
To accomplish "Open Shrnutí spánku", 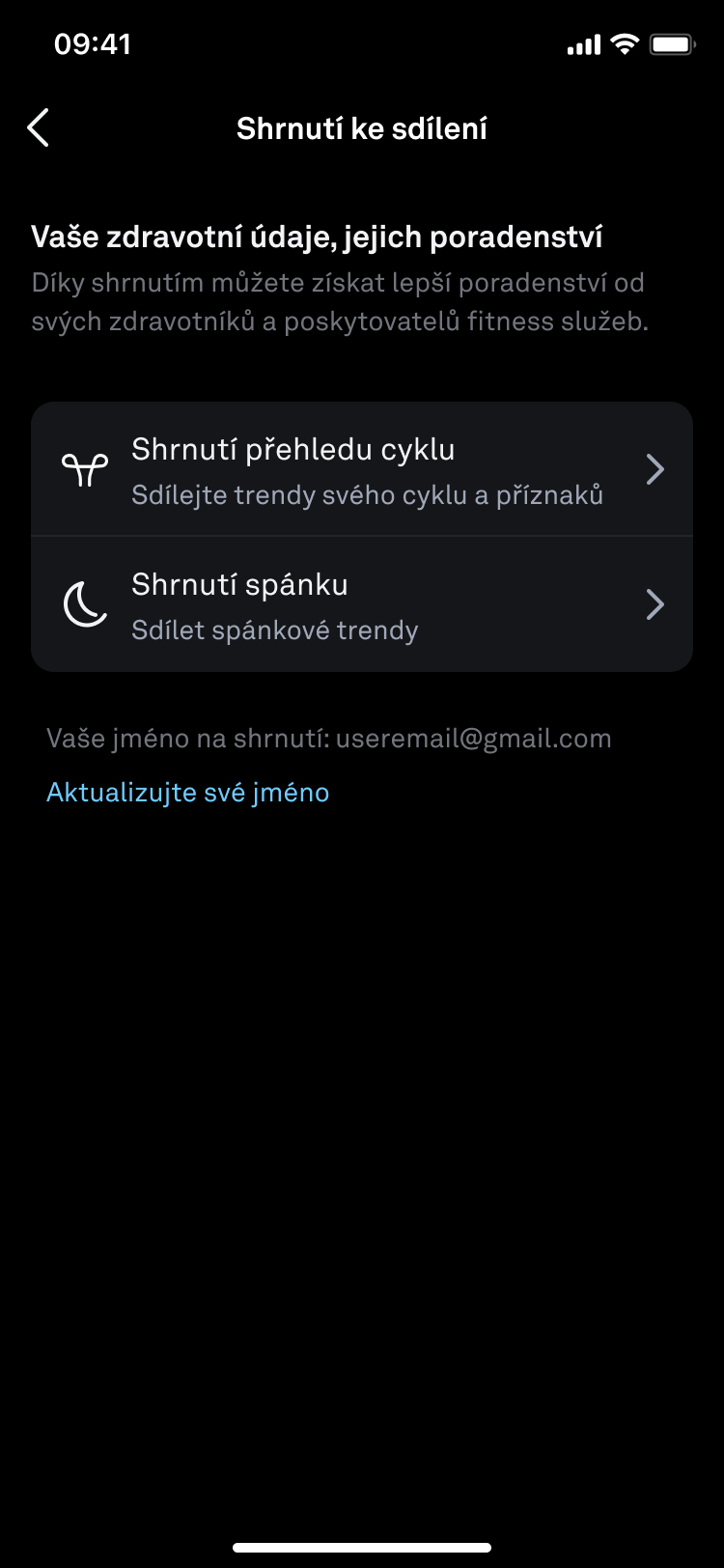I will point(362,604).
